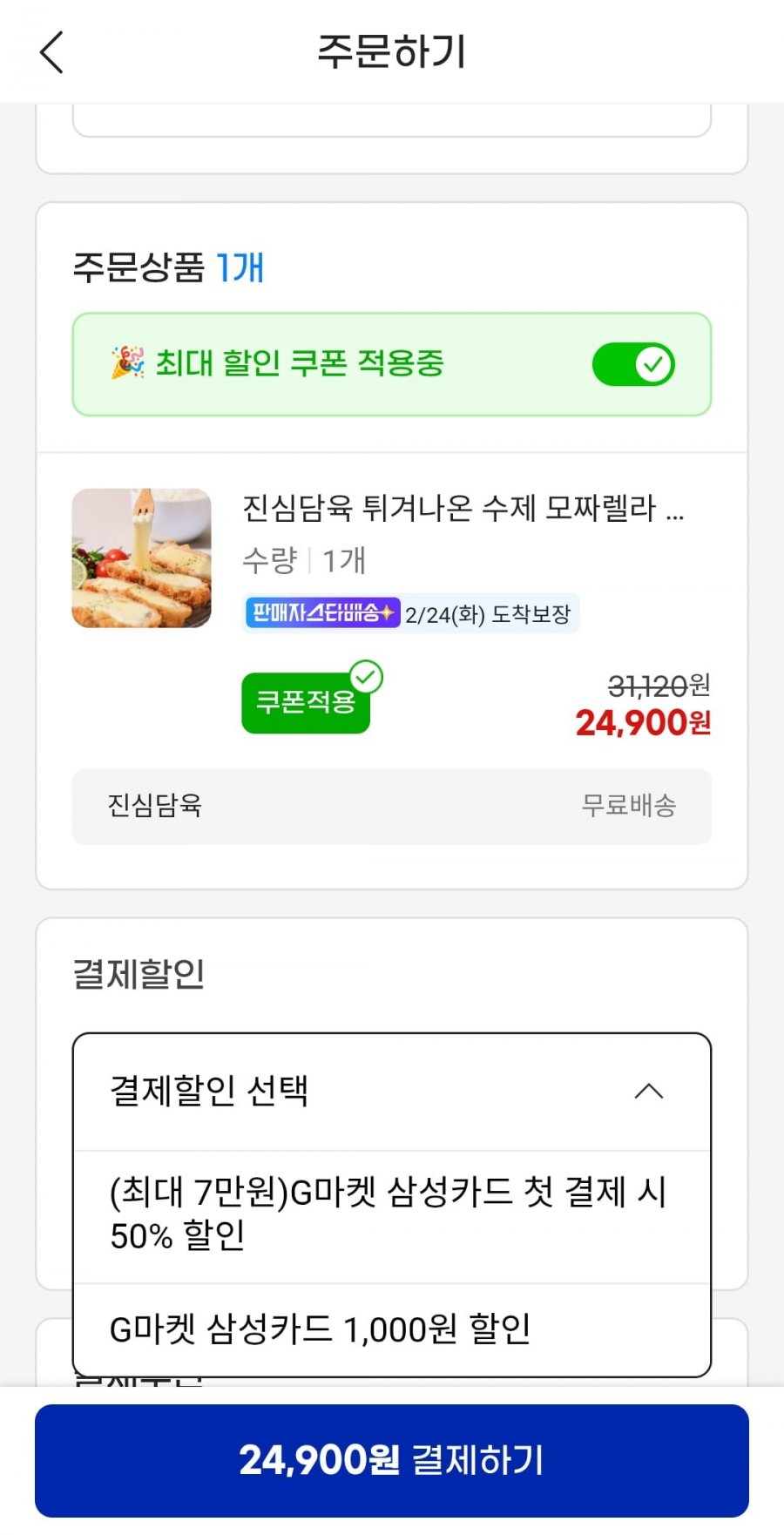Tap the 쿠폰적용 button
The width and height of the screenshot is (784, 1535).
306,702
